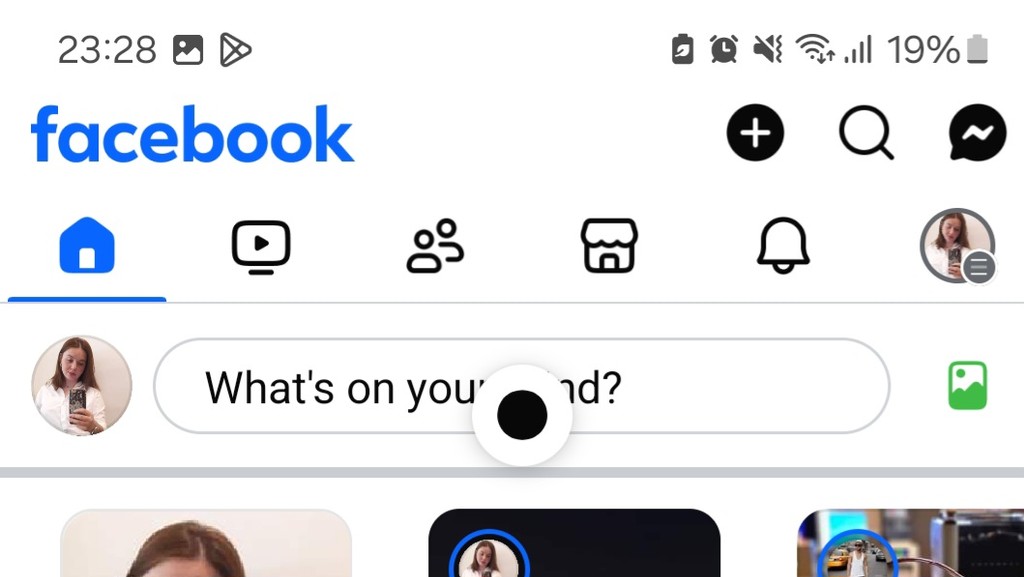Open the third story card
1024x577 pixels.
click(x=910, y=545)
